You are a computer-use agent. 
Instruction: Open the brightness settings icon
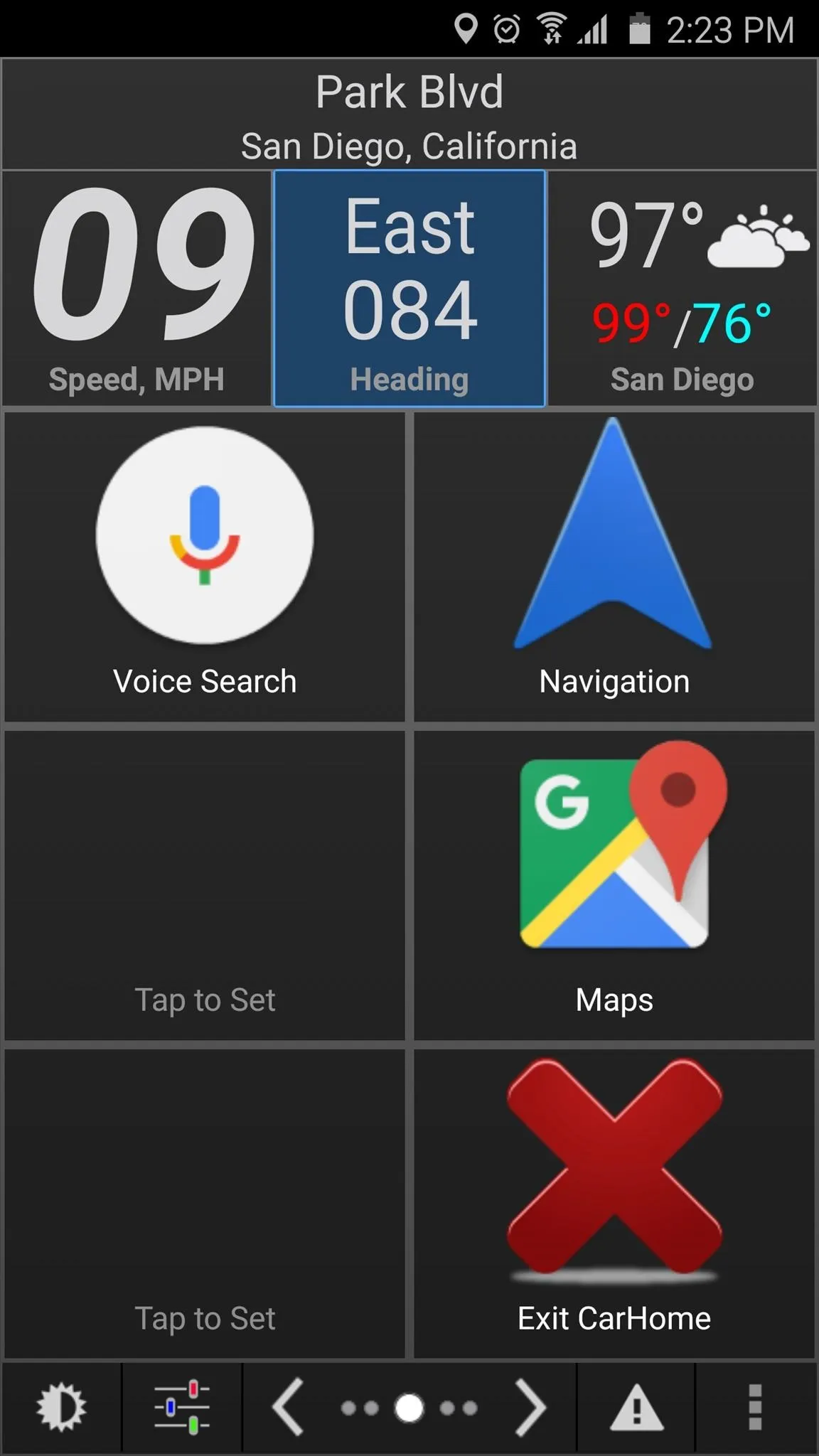(61, 1406)
